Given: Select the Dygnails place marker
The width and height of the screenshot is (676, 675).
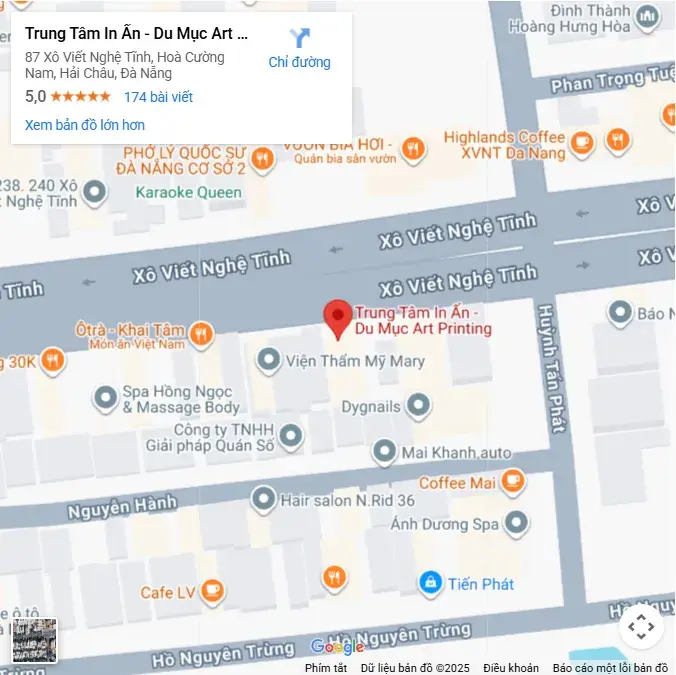Looking at the screenshot, I should [x=418, y=406].
